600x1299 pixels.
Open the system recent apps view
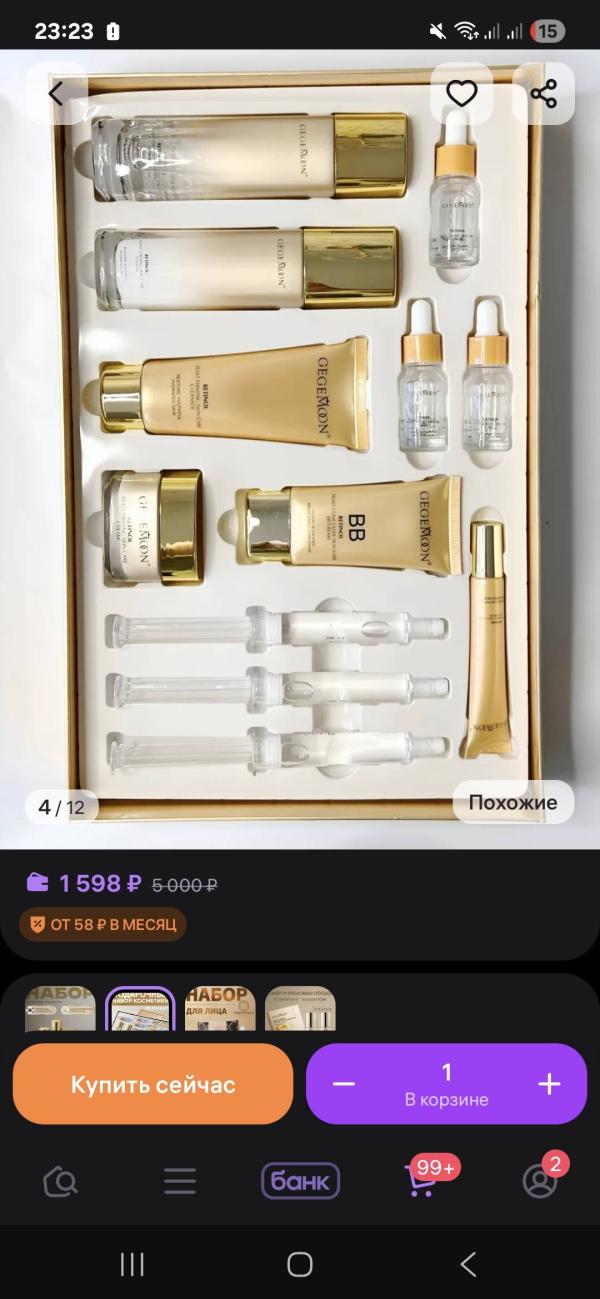click(x=132, y=1264)
